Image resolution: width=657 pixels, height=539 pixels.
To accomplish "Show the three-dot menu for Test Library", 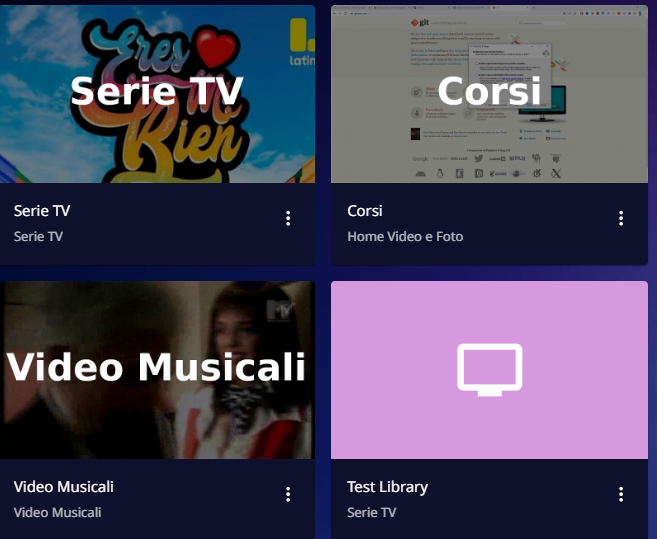I will click(621, 494).
